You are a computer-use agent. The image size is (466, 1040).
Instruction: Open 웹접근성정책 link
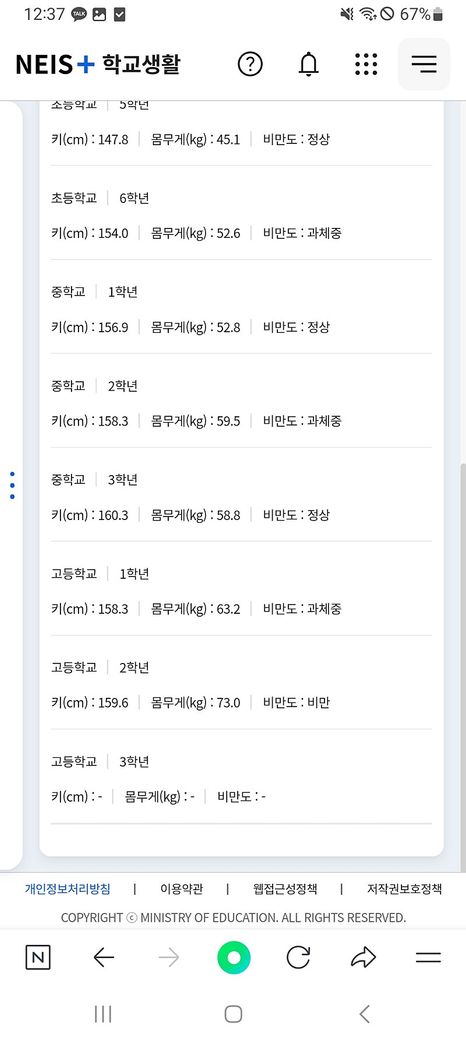click(285, 889)
